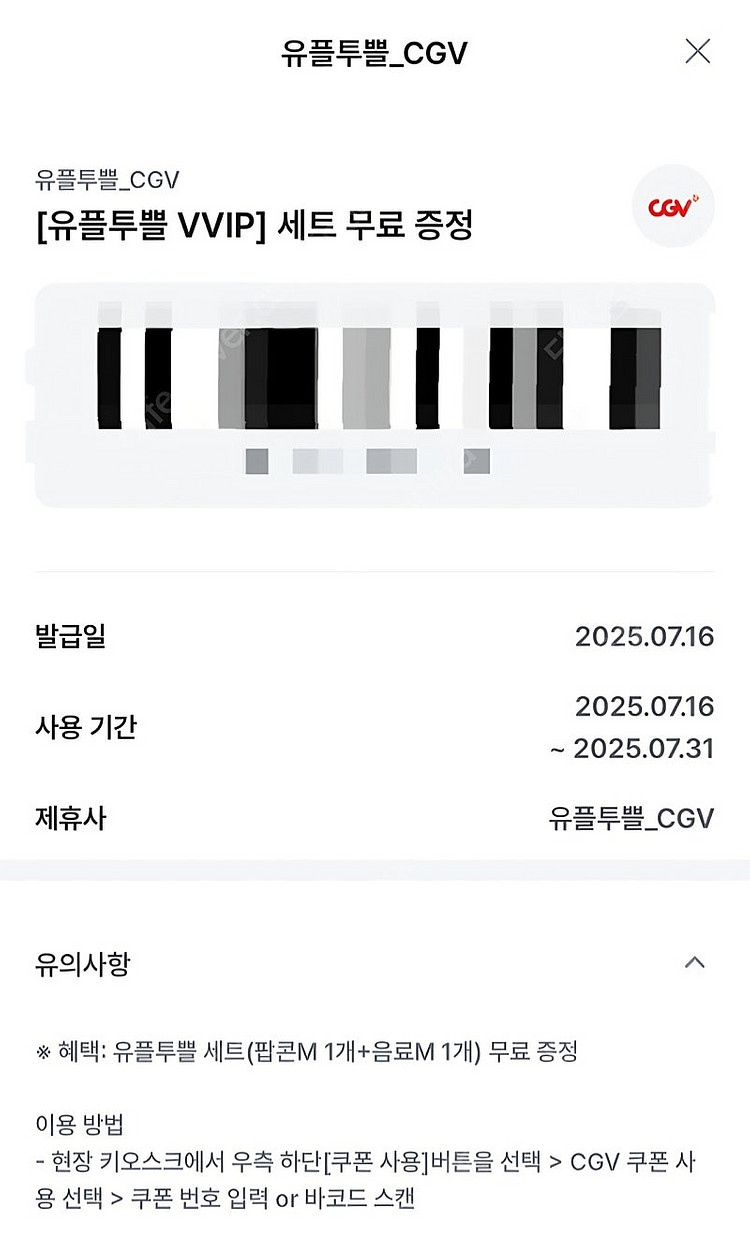Click the CGV logo icon

tap(671, 204)
